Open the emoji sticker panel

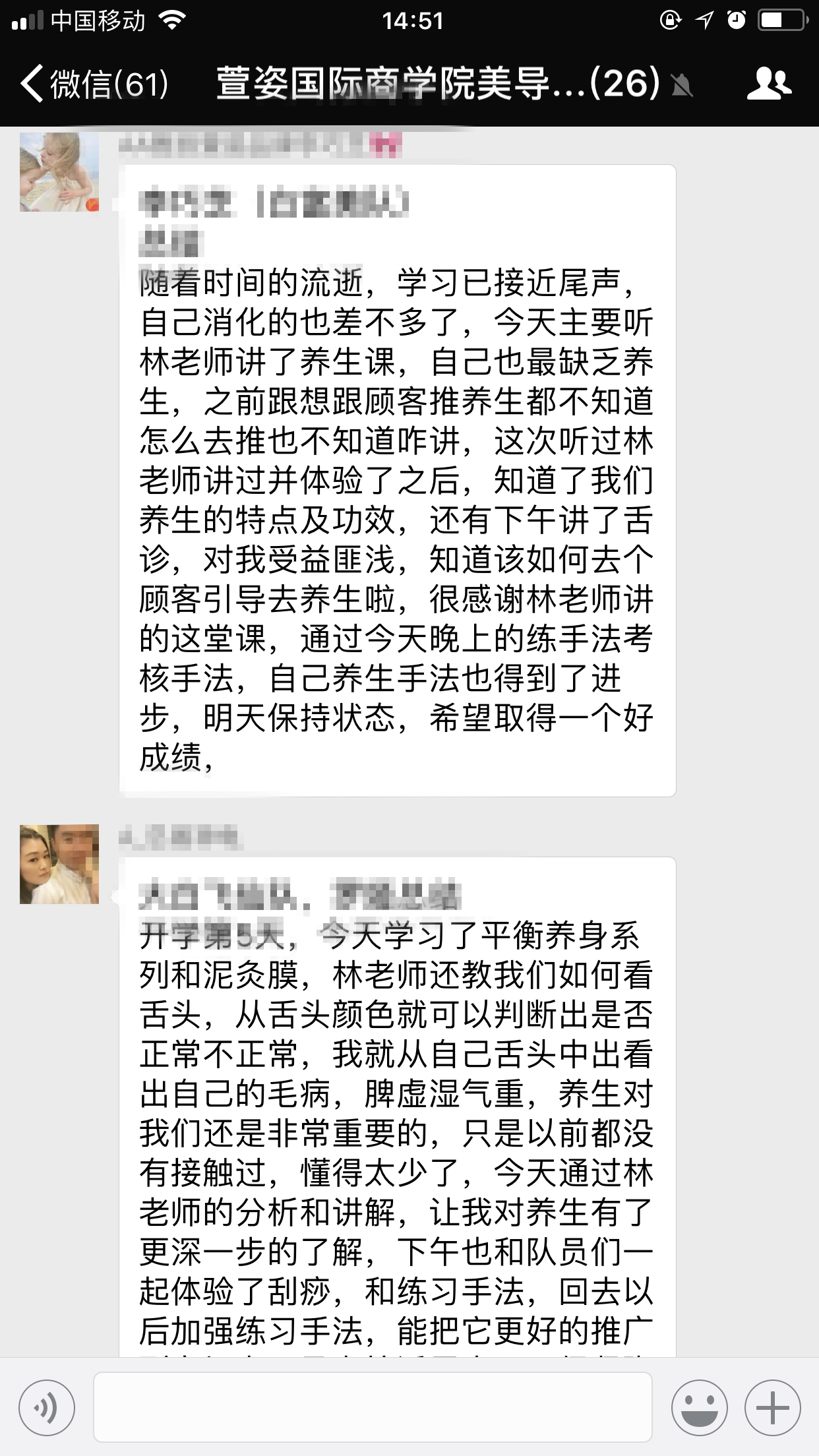click(699, 1408)
